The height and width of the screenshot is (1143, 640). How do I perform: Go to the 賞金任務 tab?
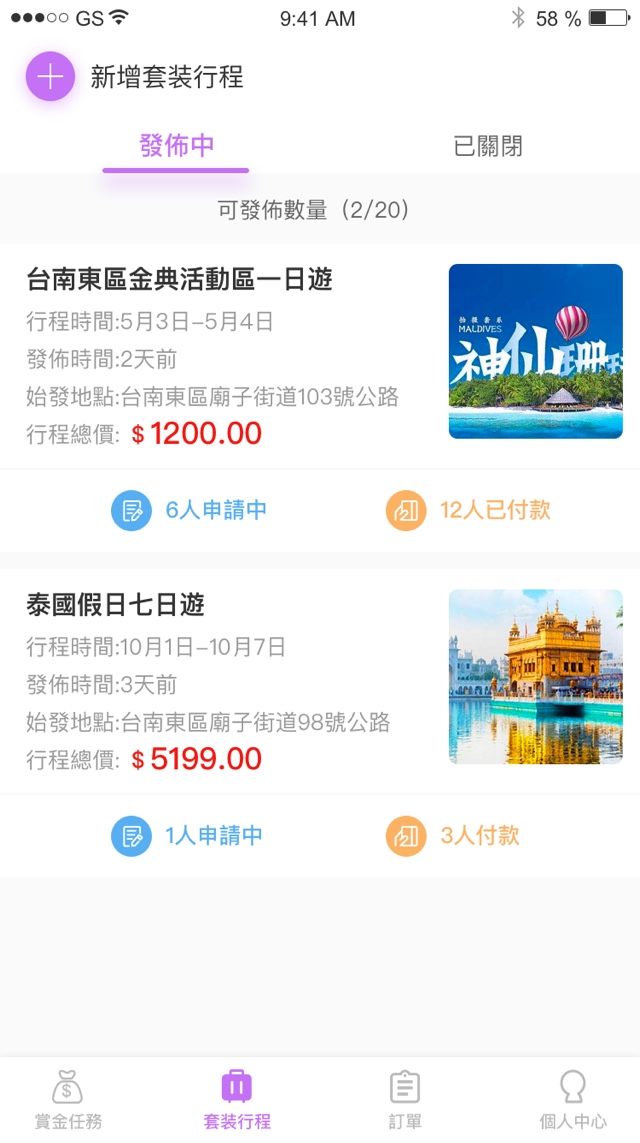click(68, 1099)
